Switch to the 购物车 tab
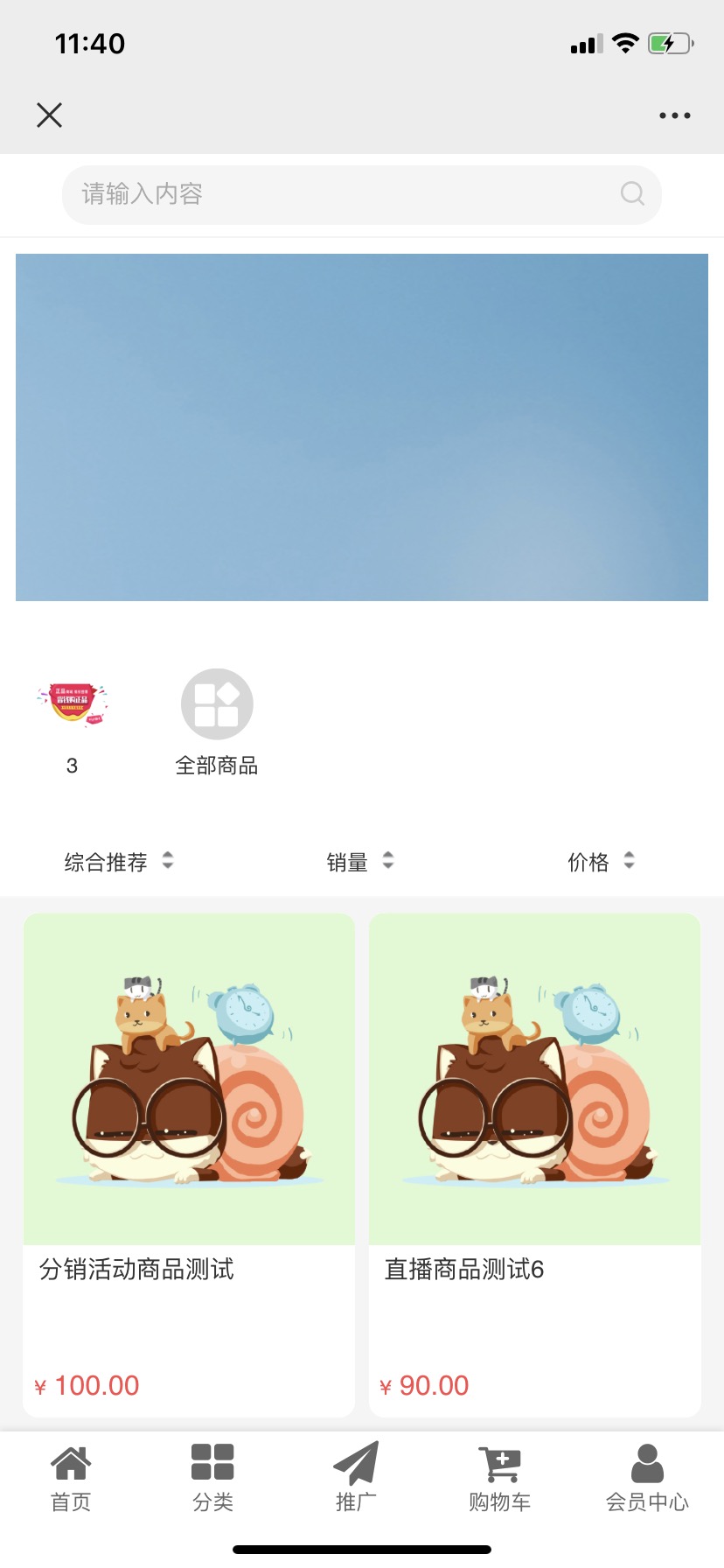This screenshot has height=1568, width=724. point(499,1479)
